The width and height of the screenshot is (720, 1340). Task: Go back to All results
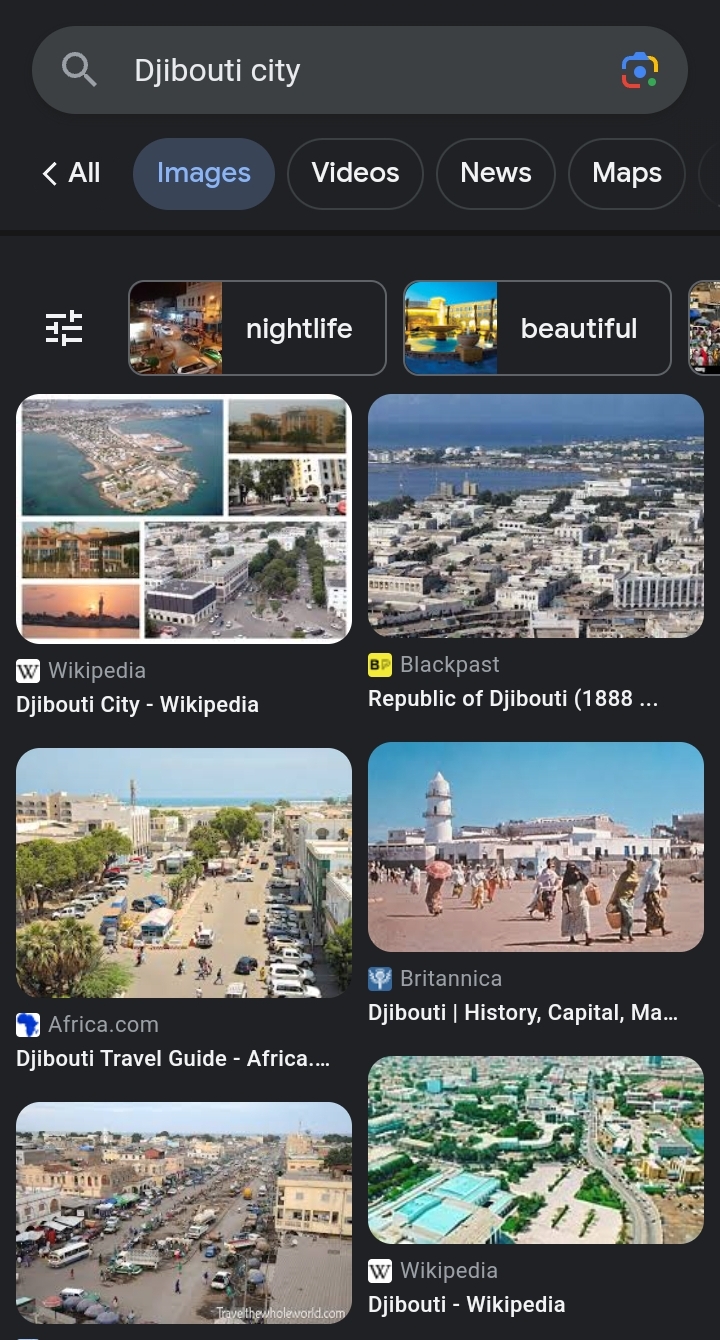[x=71, y=173]
